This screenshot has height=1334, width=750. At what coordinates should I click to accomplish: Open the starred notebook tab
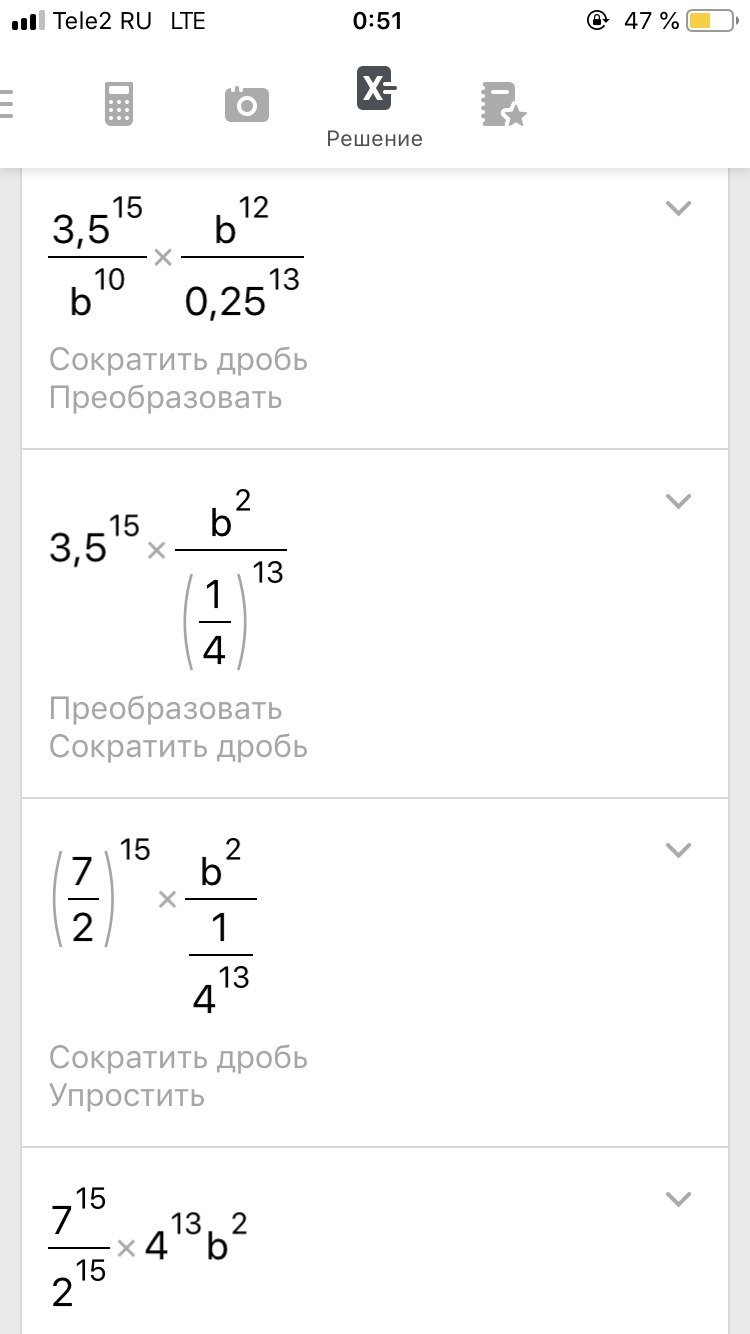[x=502, y=104]
